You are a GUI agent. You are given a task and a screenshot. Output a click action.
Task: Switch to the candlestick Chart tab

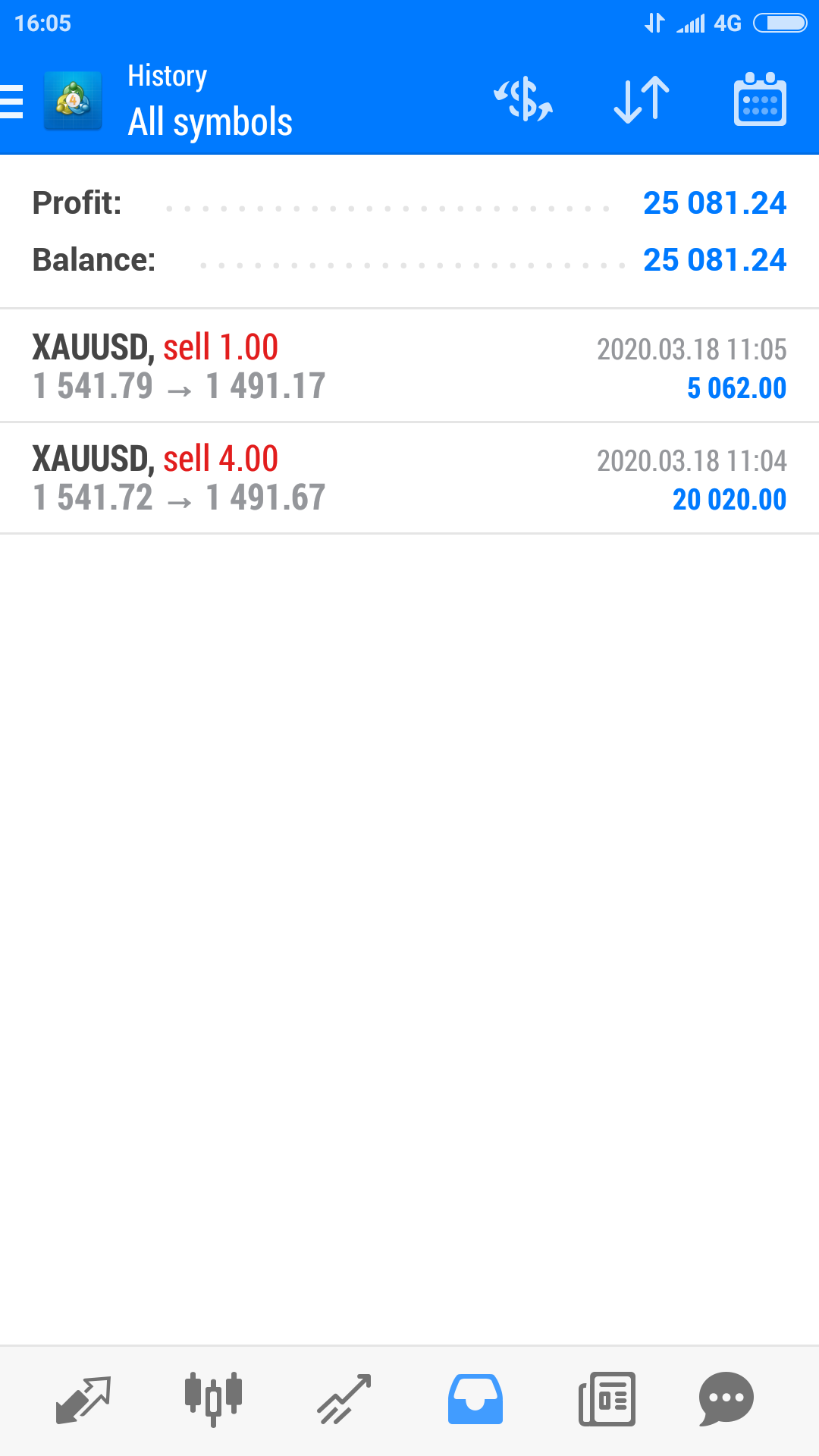(213, 1399)
